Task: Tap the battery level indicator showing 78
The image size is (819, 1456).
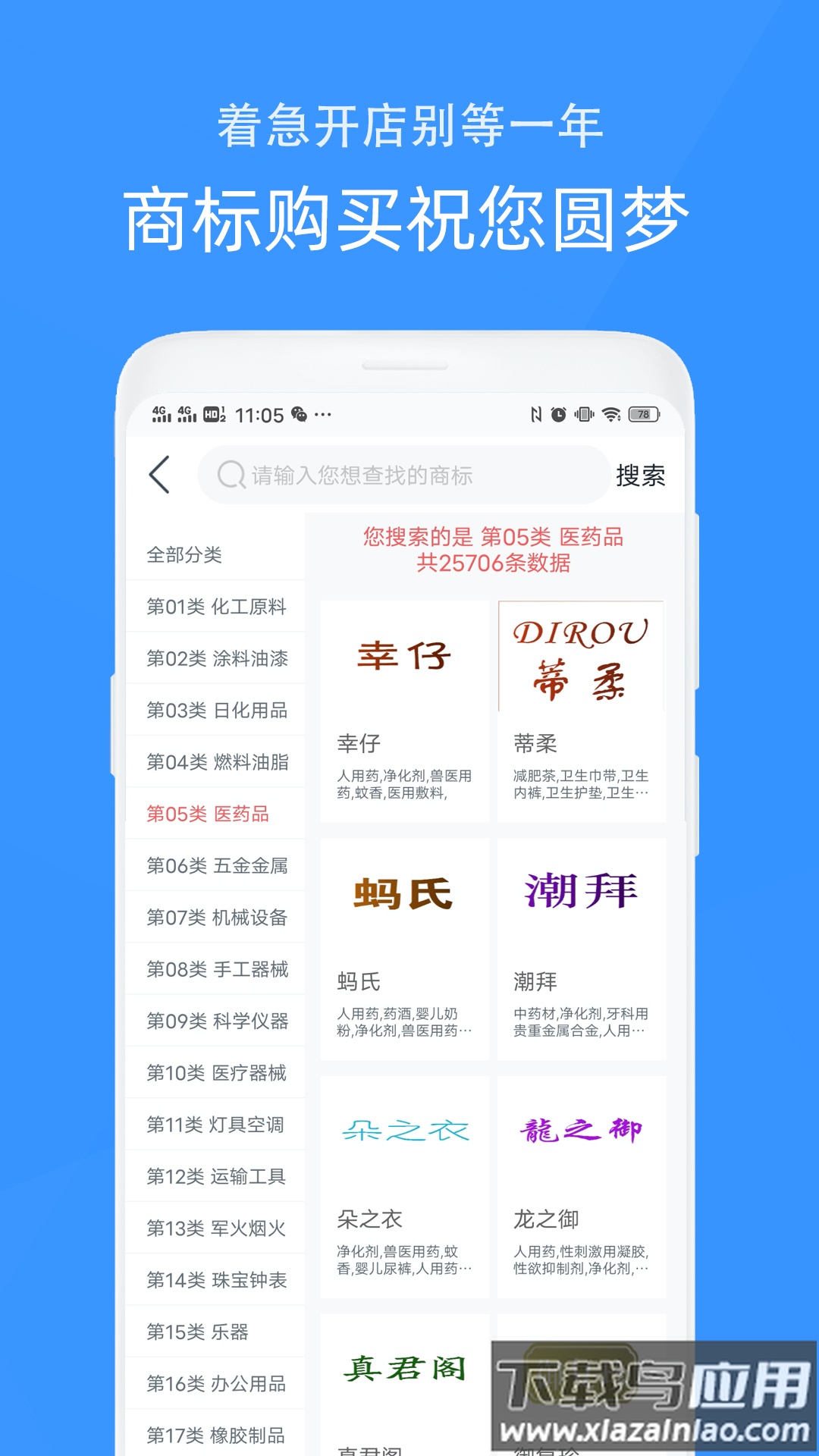Action: point(642,414)
